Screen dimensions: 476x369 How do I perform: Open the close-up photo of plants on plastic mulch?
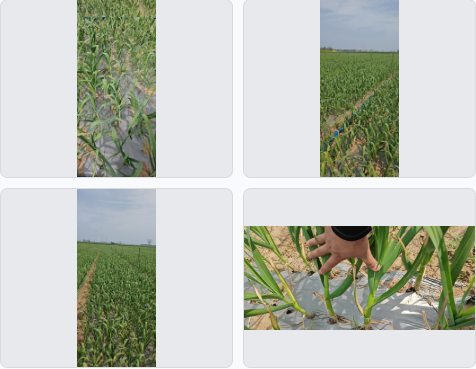(116, 88)
